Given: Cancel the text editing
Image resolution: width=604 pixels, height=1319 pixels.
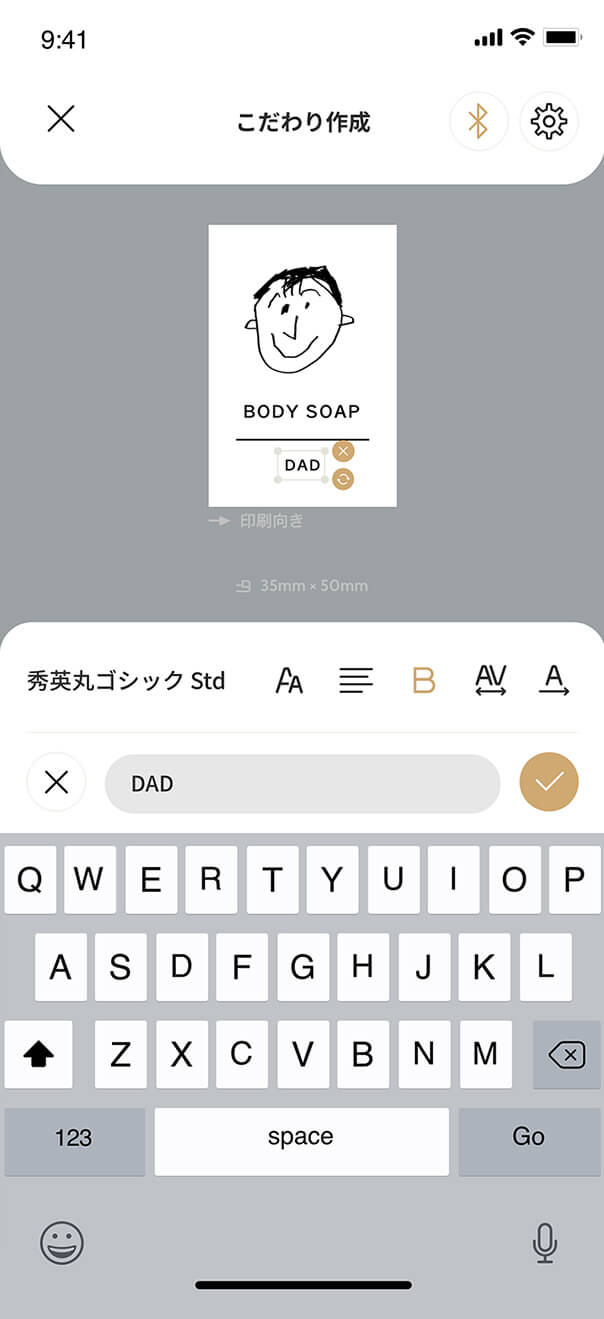Looking at the screenshot, I should 57,782.
